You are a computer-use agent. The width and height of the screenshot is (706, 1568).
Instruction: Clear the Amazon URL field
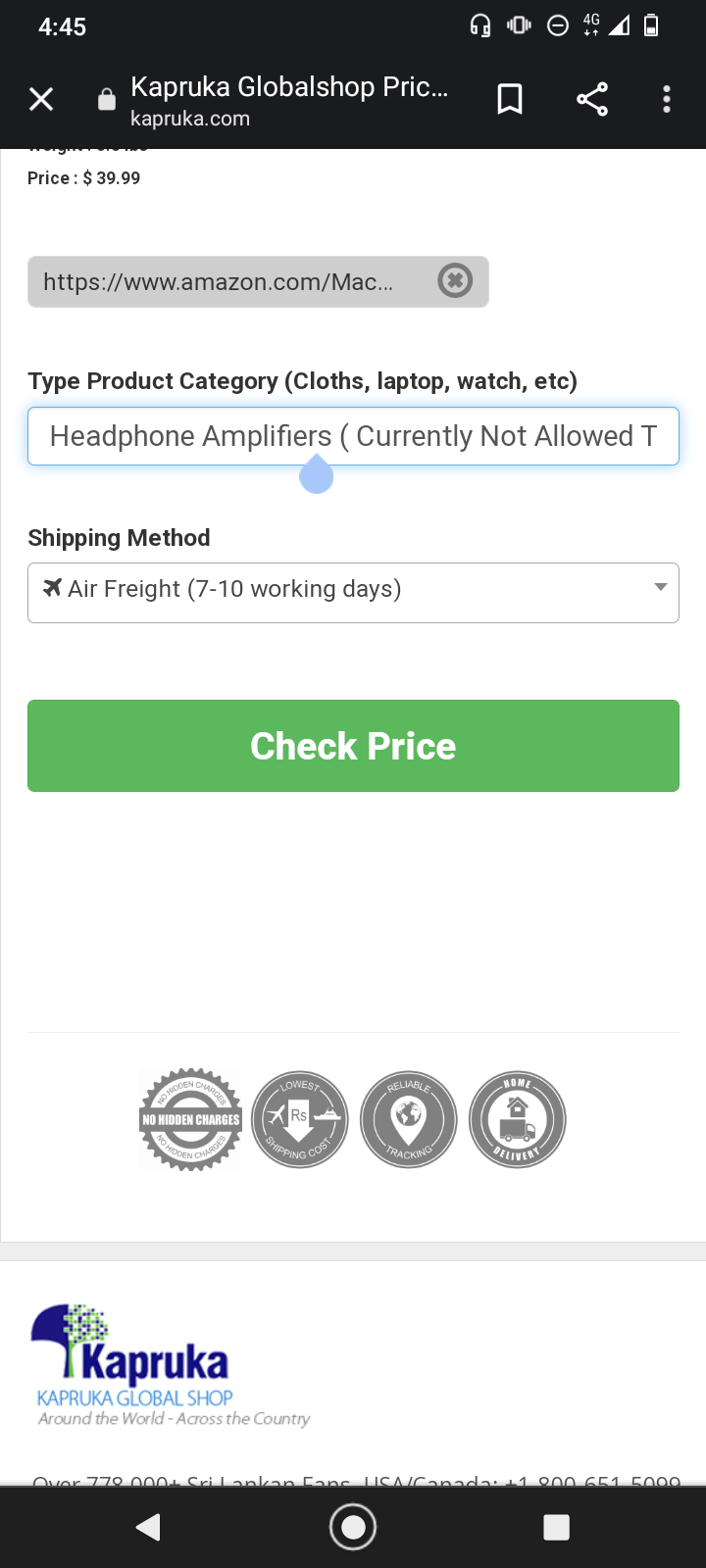(x=455, y=281)
